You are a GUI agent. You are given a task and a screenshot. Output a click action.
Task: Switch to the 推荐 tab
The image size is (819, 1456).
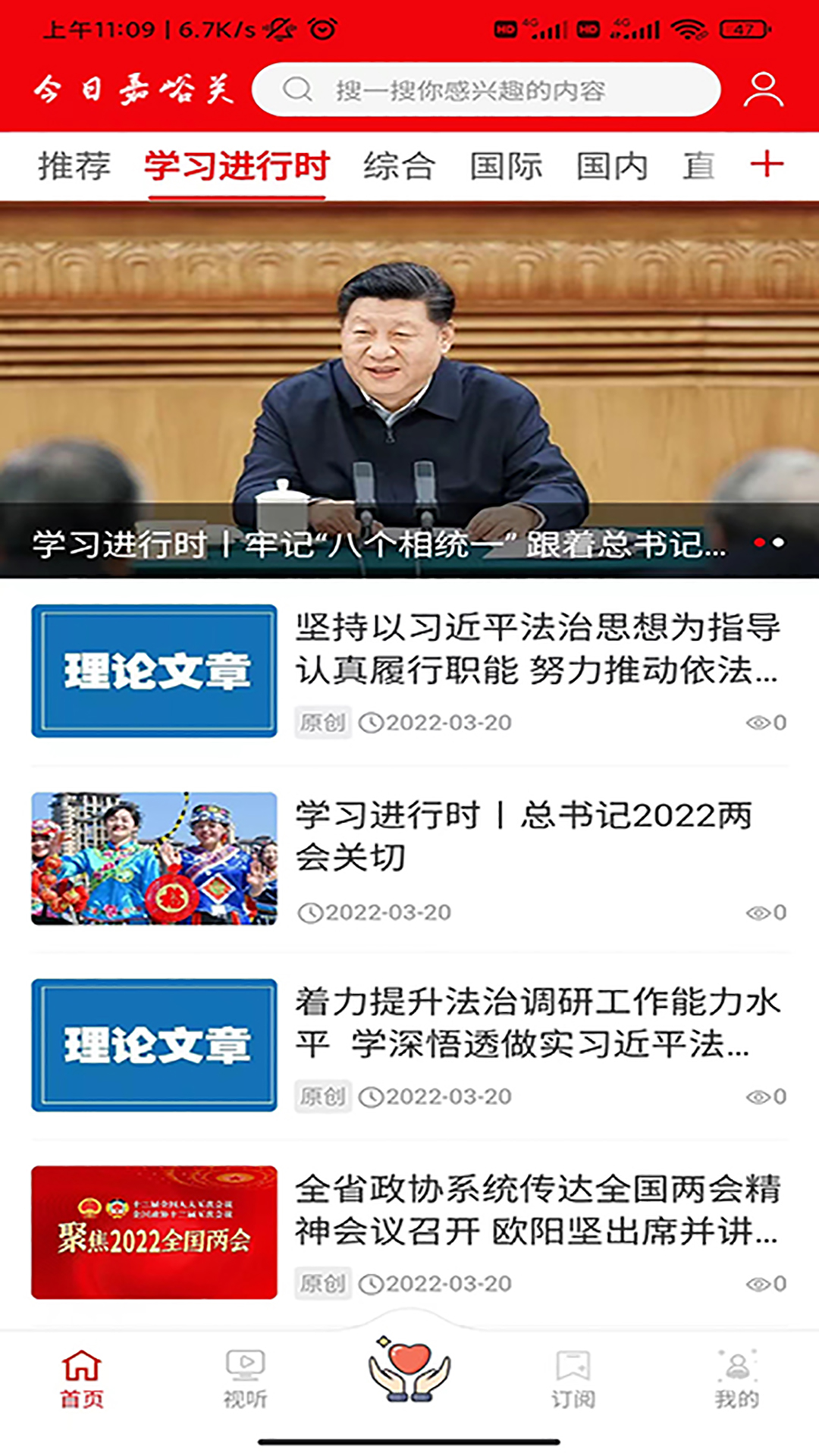click(x=74, y=166)
